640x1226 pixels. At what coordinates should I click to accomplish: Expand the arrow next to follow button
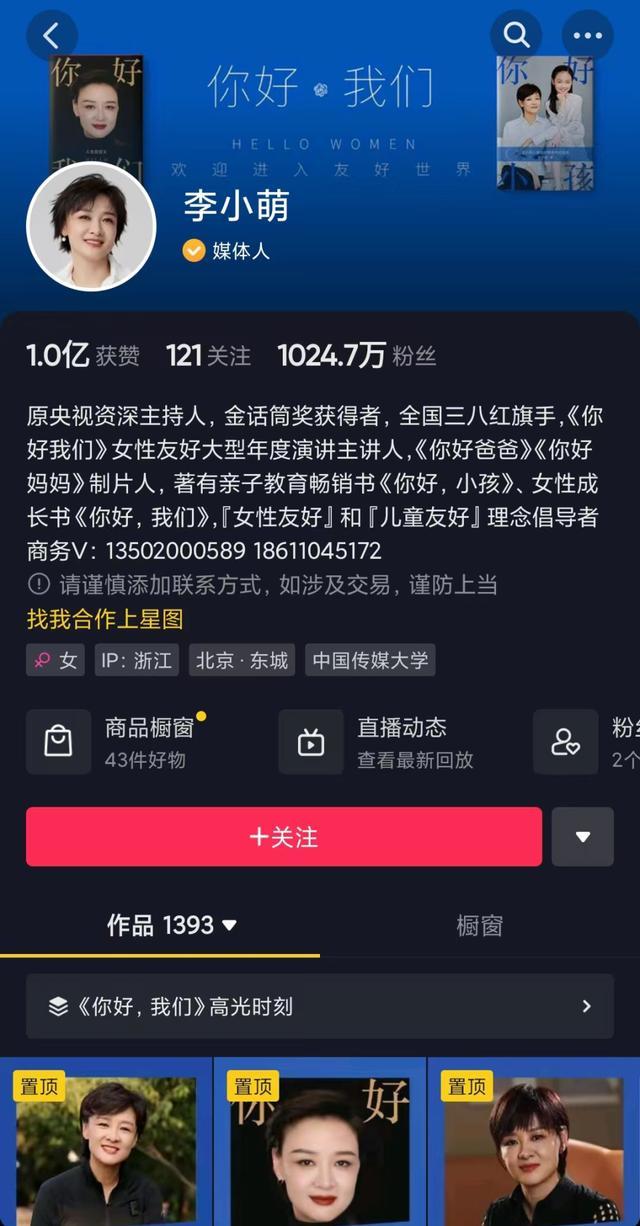[x=583, y=837]
